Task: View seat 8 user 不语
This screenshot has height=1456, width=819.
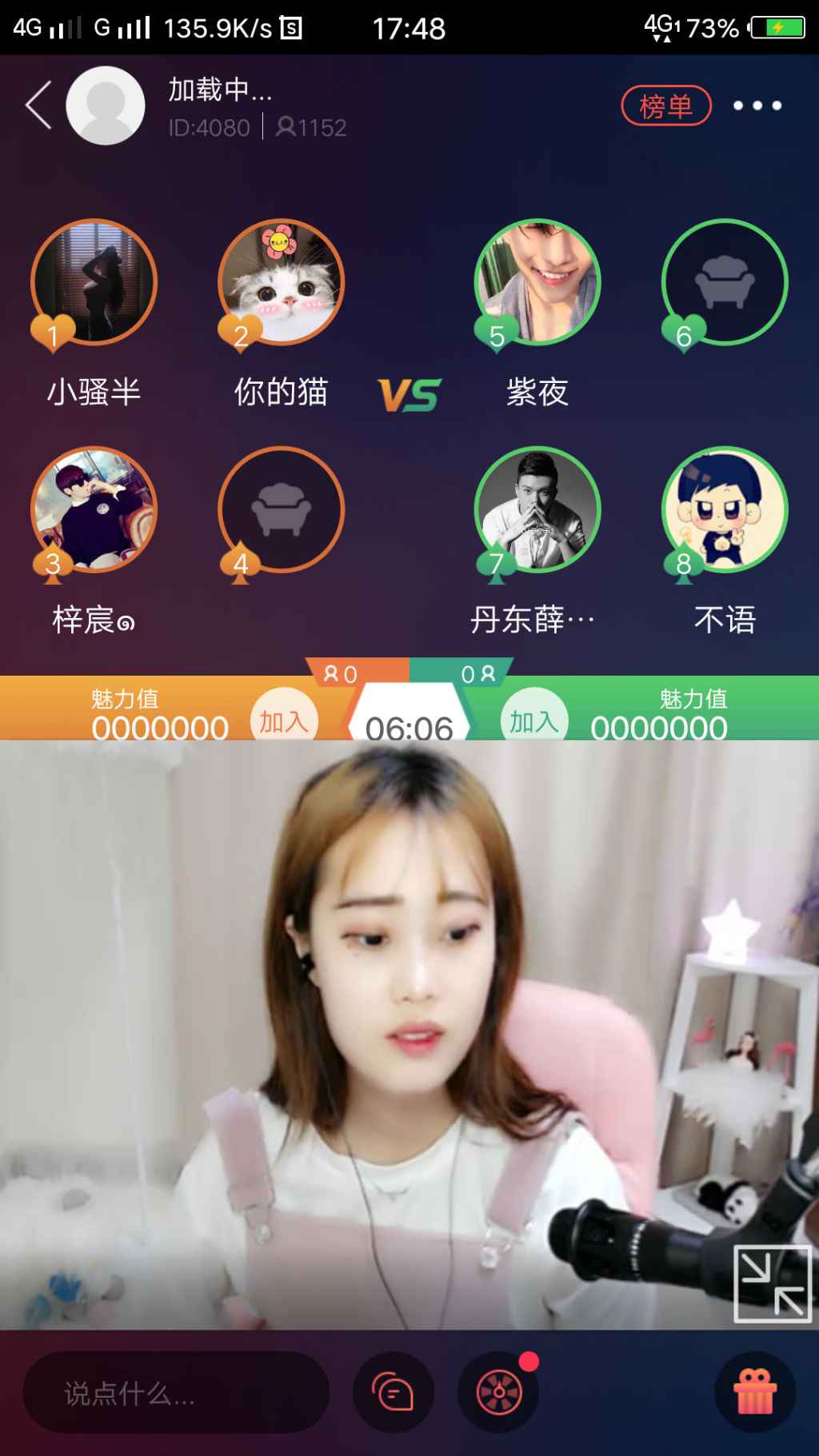Action: click(x=724, y=509)
